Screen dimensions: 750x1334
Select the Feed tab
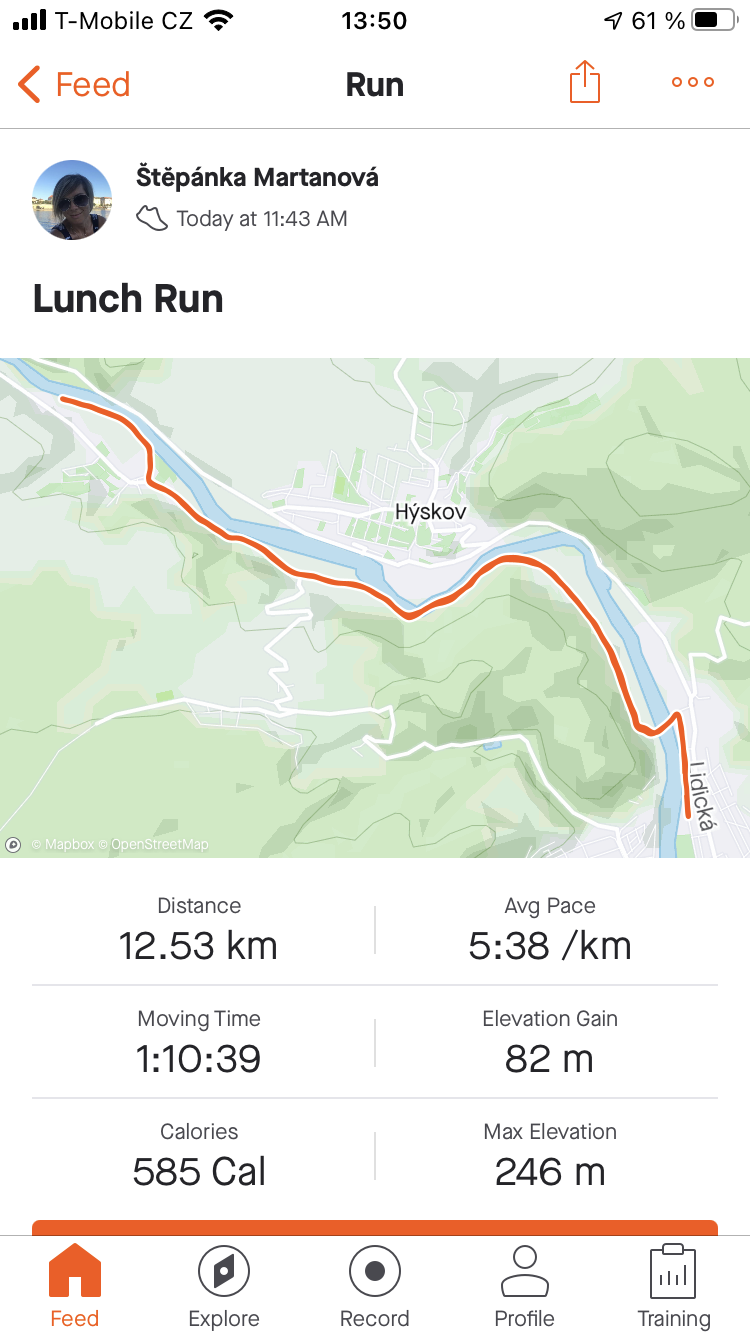click(75, 1285)
